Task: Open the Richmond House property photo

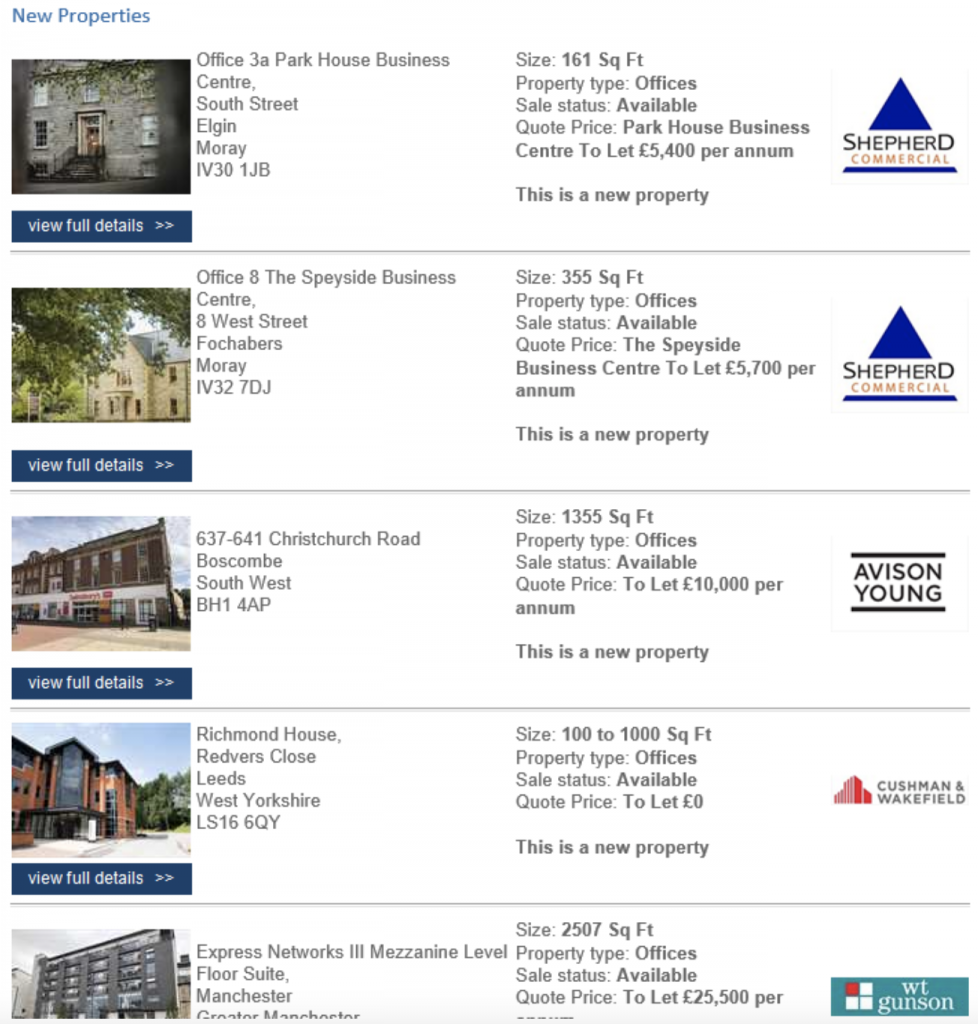Action: [101, 790]
